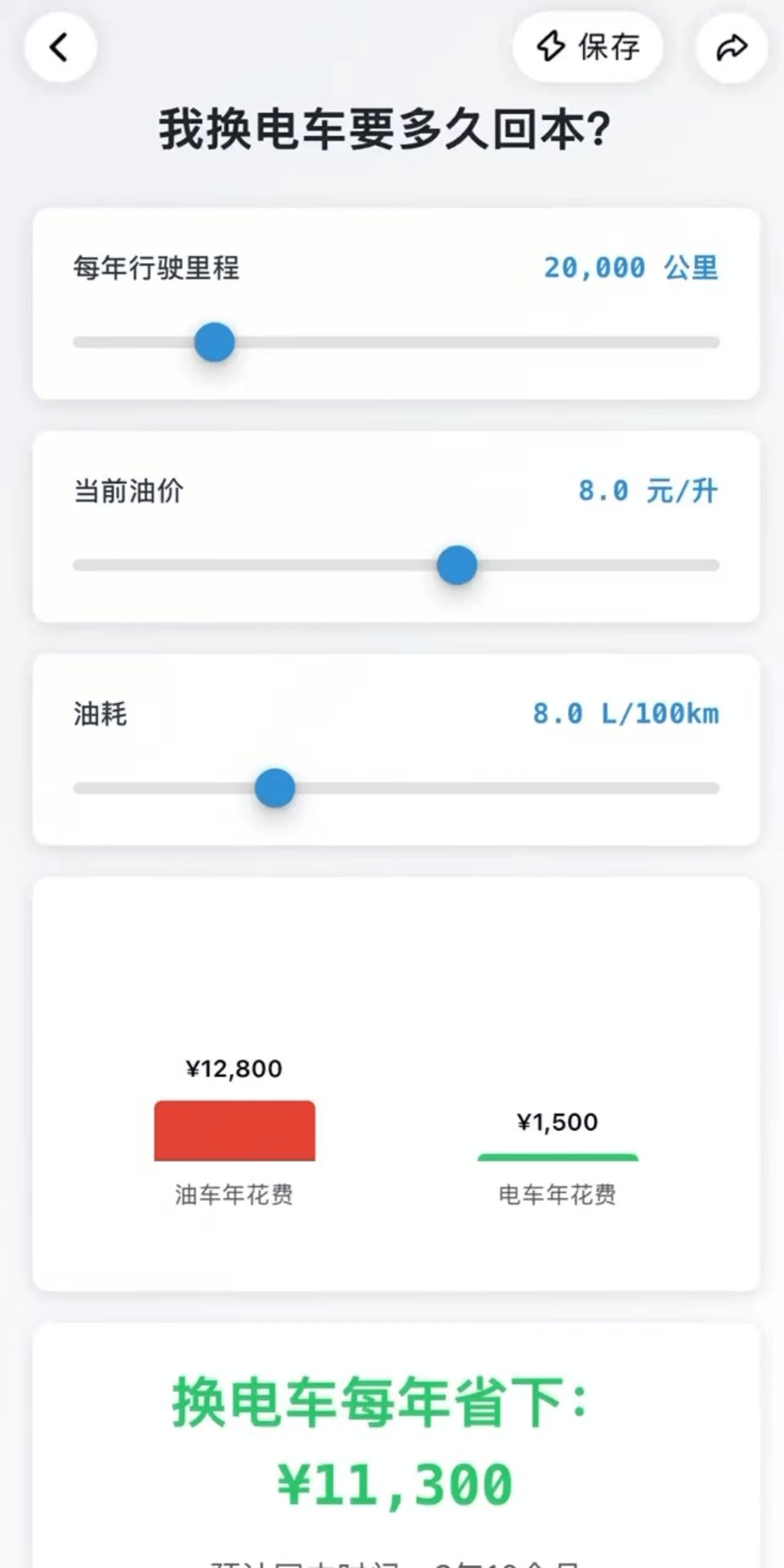Tap the 8.0 L/100km fuel consumption value
Viewport: 784px width, 1568px height.
[626, 713]
